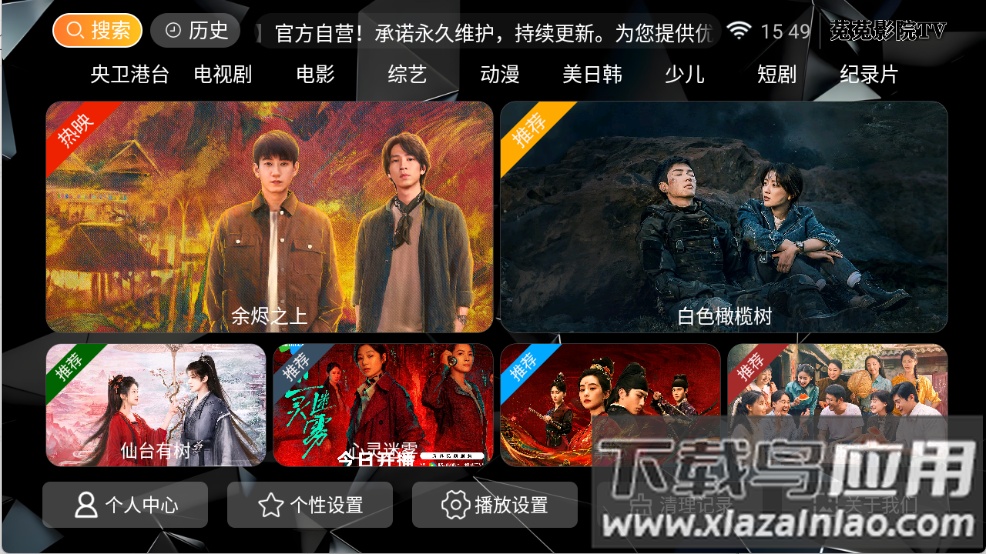Image resolution: width=986 pixels, height=554 pixels.
Task: Open 个性设置 personalization settings
Action: [x=310, y=505]
